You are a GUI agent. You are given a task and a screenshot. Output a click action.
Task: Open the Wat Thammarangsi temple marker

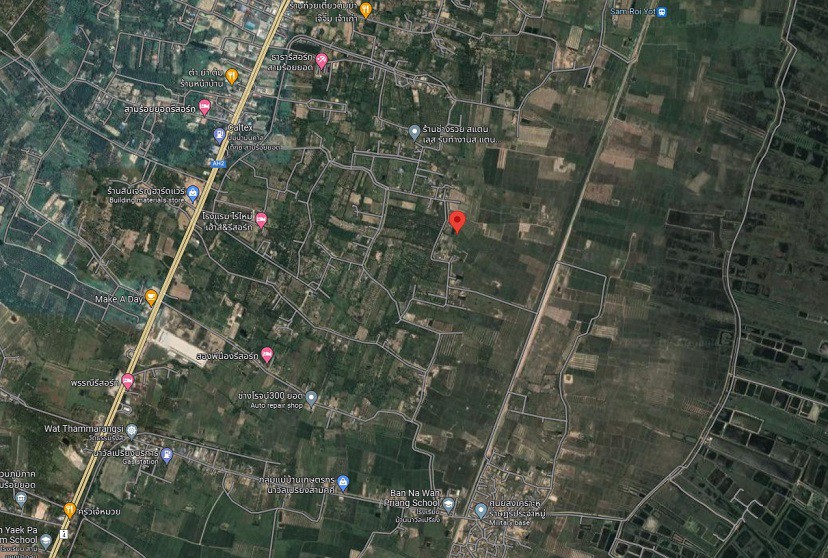(132, 430)
